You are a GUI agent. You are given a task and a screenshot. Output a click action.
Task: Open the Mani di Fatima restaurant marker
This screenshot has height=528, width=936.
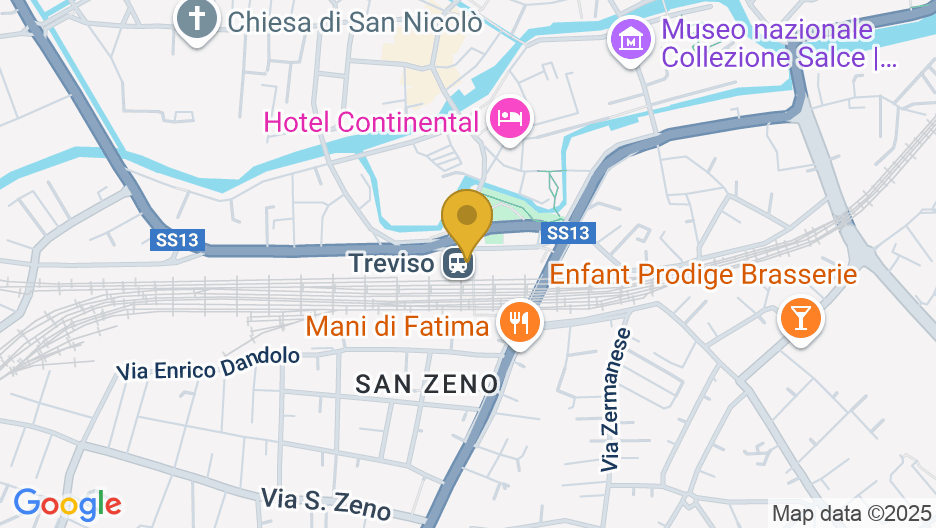tap(518, 323)
